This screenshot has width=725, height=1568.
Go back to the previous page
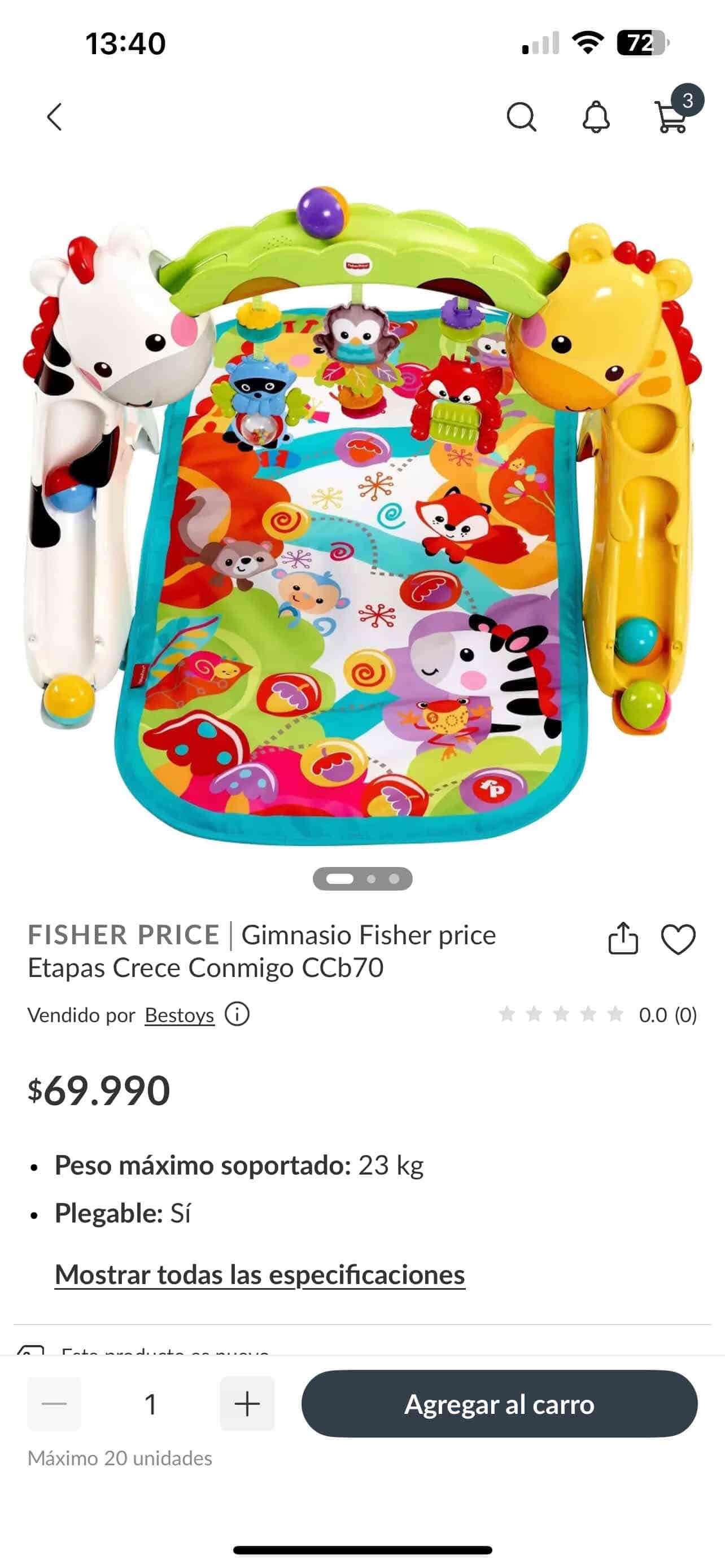click(x=55, y=116)
